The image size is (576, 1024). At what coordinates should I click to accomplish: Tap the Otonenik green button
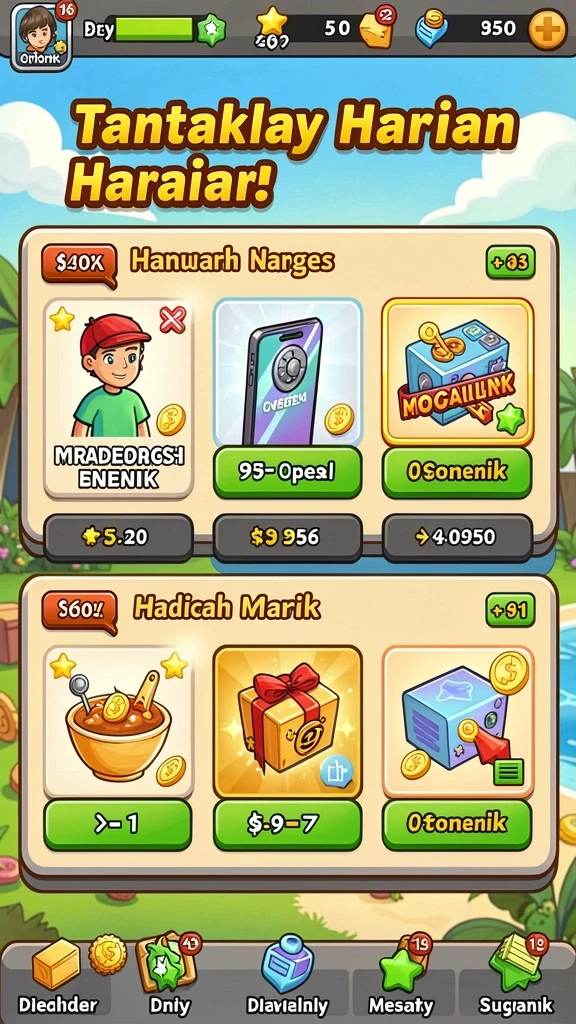(x=457, y=824)
